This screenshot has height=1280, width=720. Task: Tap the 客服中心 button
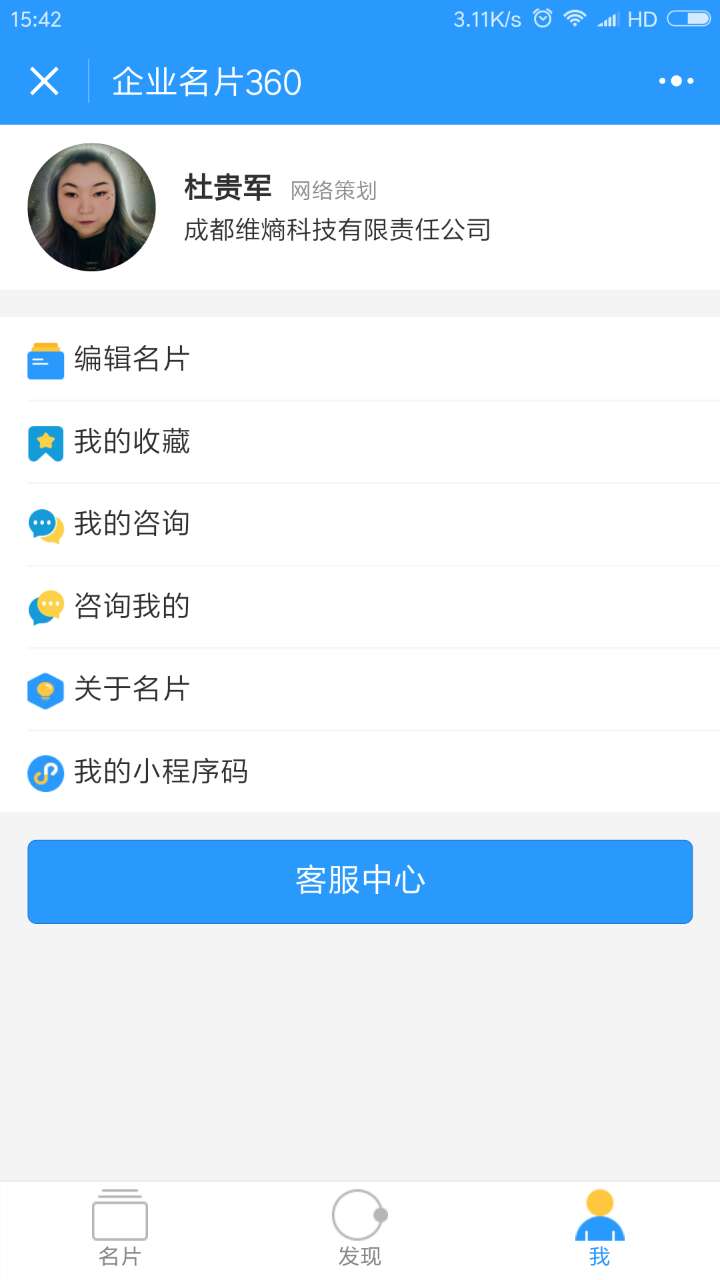pyautogui.click(x=360, y=881)
